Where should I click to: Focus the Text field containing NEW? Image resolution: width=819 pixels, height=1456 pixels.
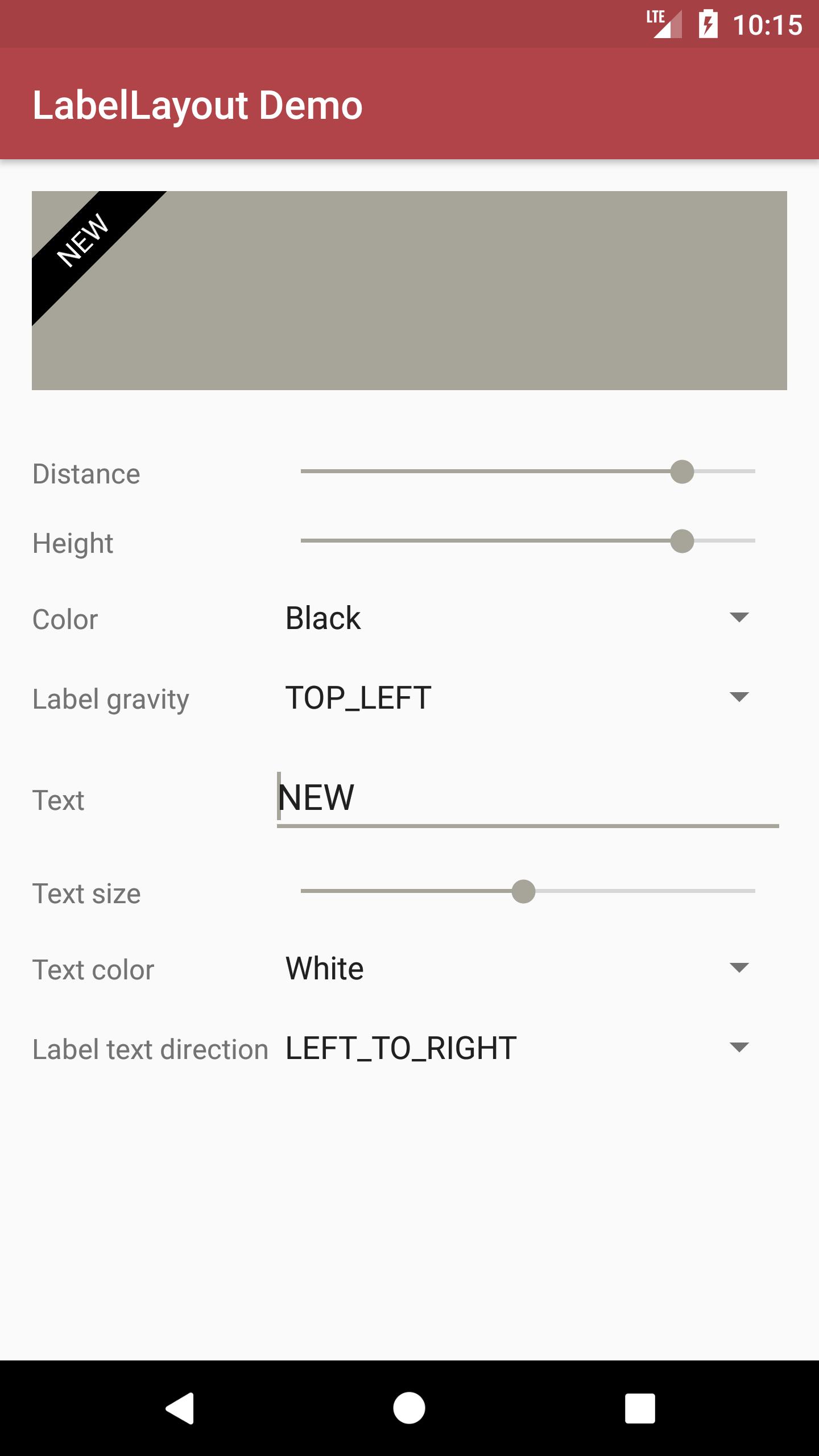(527, 798)
